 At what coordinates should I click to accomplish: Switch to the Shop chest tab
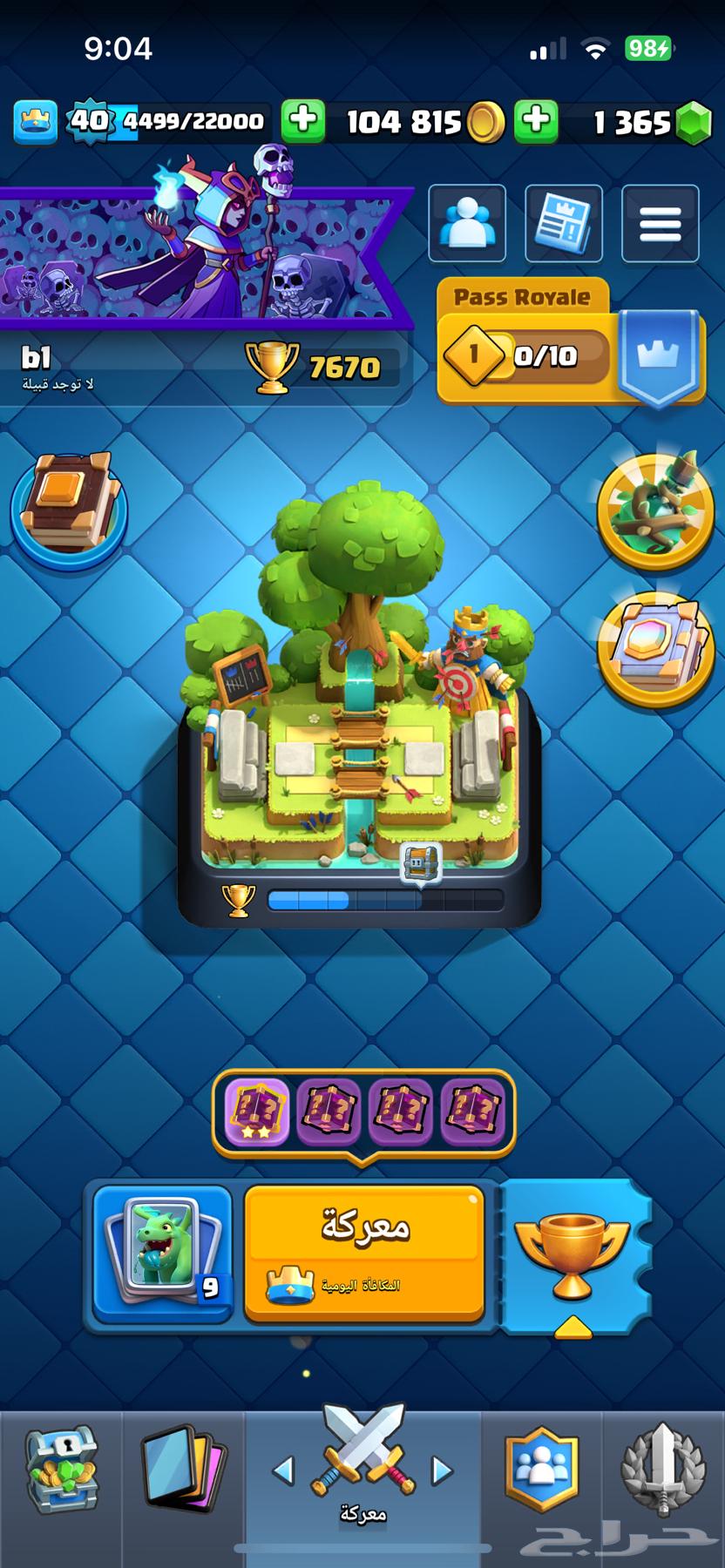(61, 1471)
